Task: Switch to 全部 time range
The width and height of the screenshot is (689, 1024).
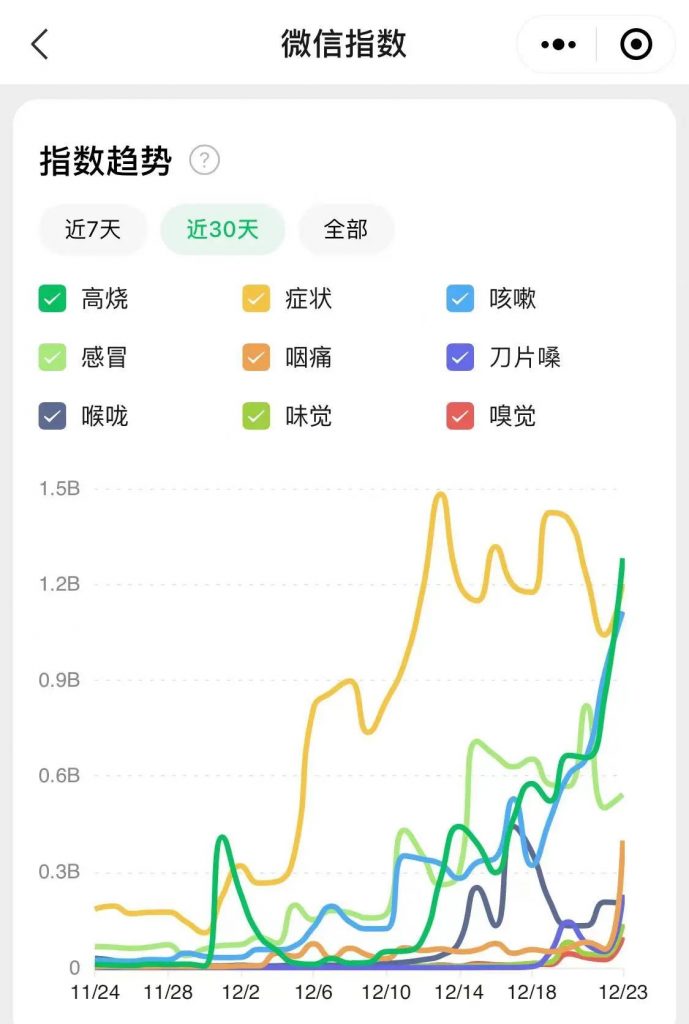Action: (346, 229)
